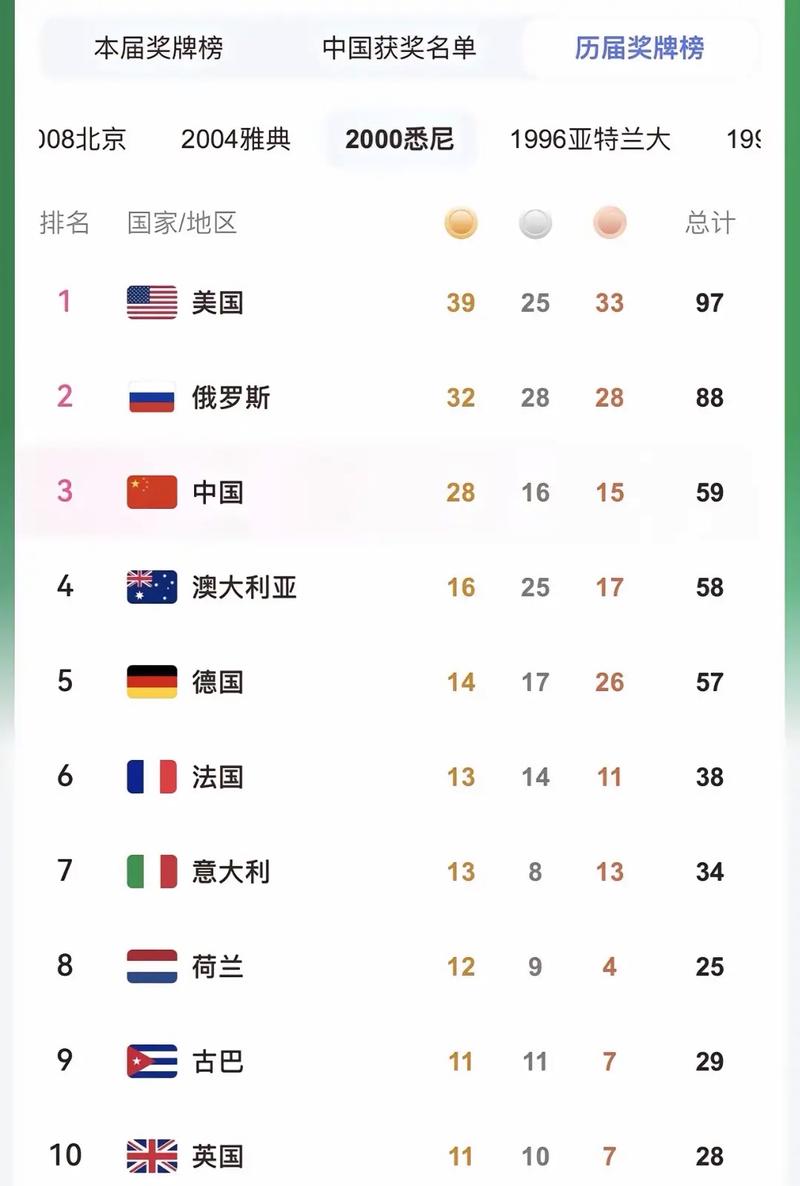
Task: Click the bronze medal column icon
Action: pyautogui.click(x=609, y=223)
